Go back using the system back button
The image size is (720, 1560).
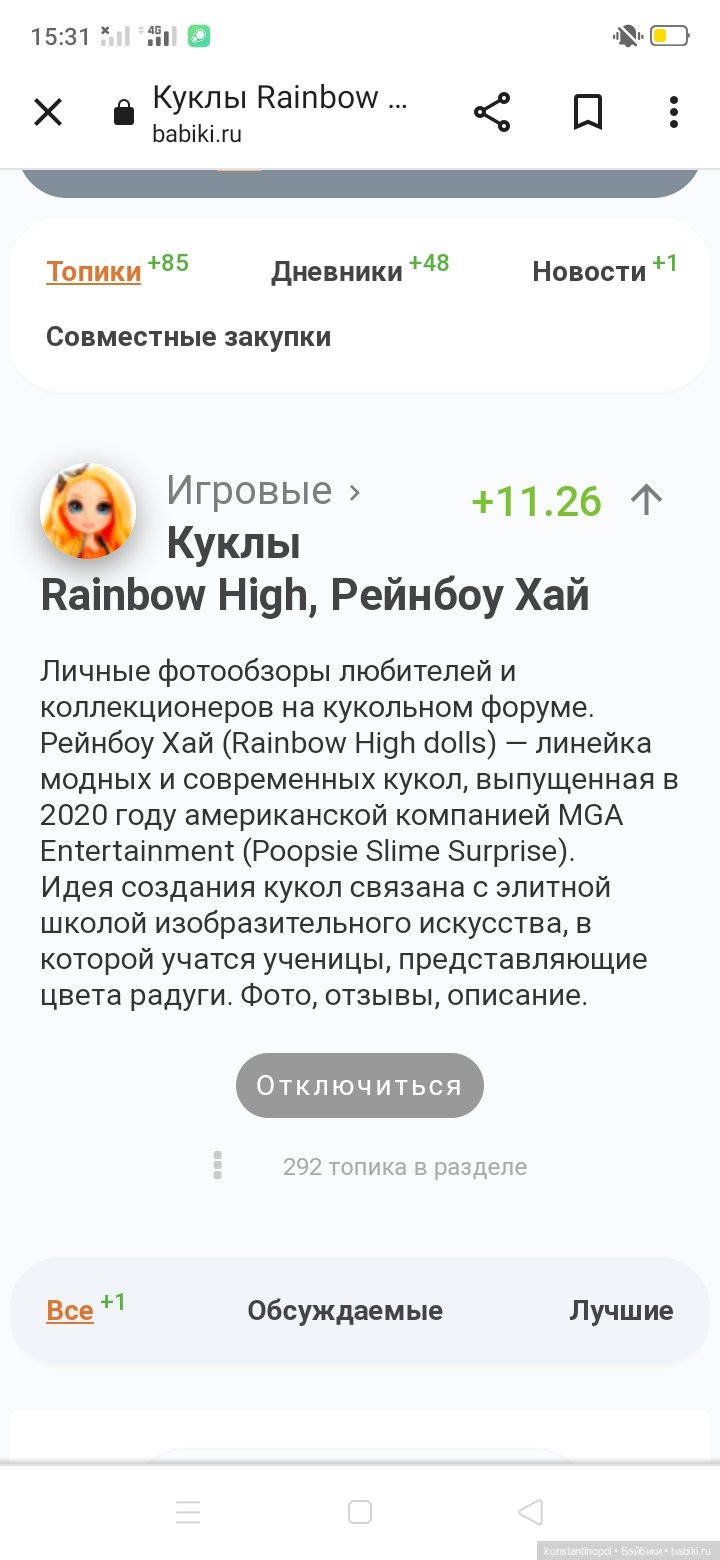click(x=531, y=1512)
